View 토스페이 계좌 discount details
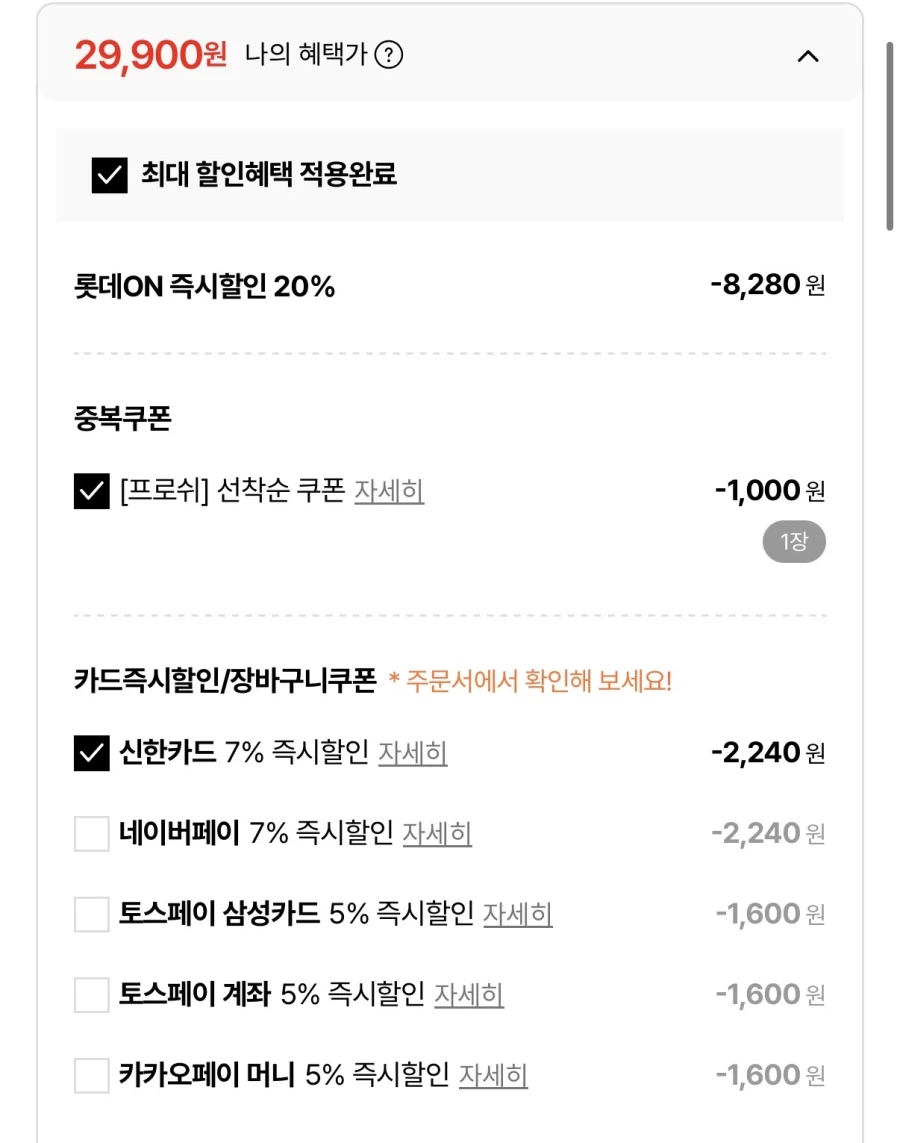The height and width of the screenshot is (1143, 900). tap(470, 997)
